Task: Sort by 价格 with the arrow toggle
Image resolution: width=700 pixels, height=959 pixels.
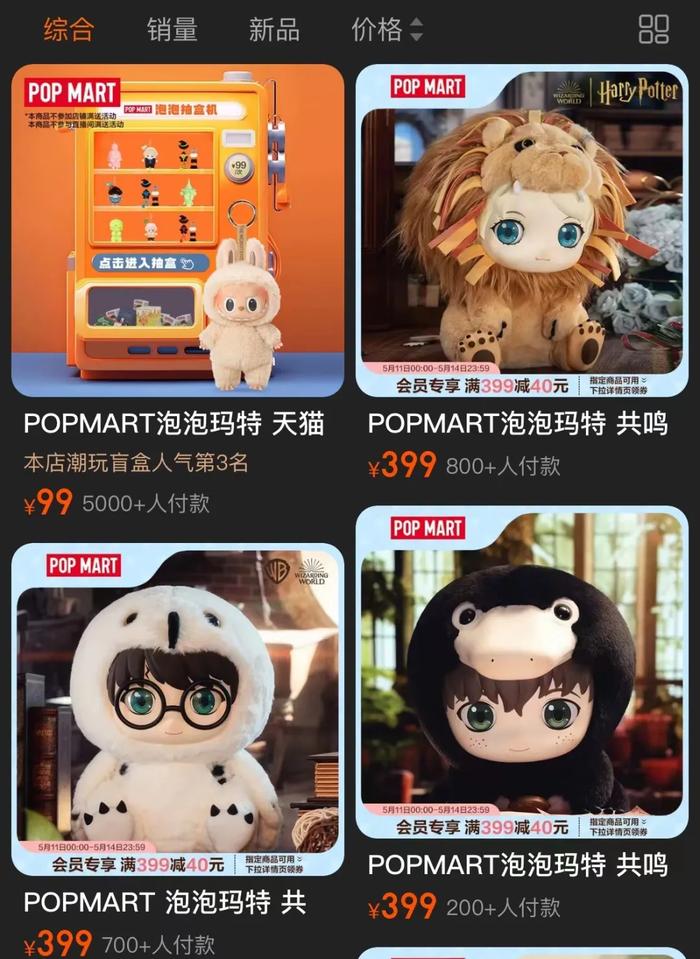Action: (387, 30)
